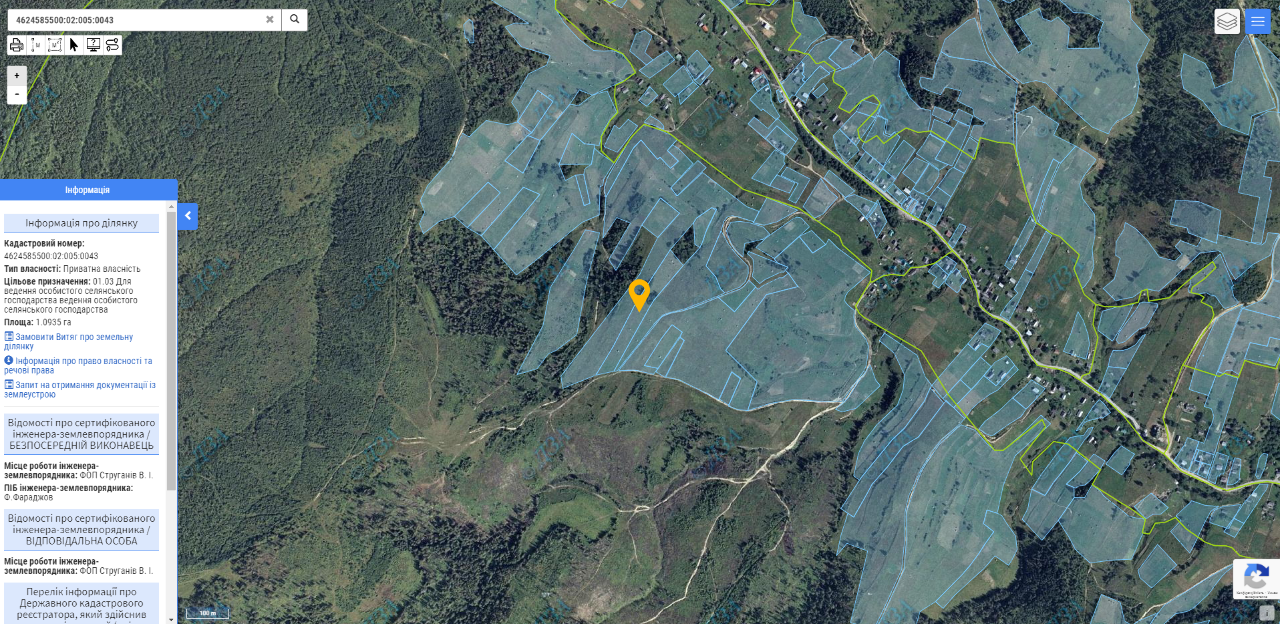The image size is (1280, 624).
Task: Print the current map view
Action: (x=17, y=45)
